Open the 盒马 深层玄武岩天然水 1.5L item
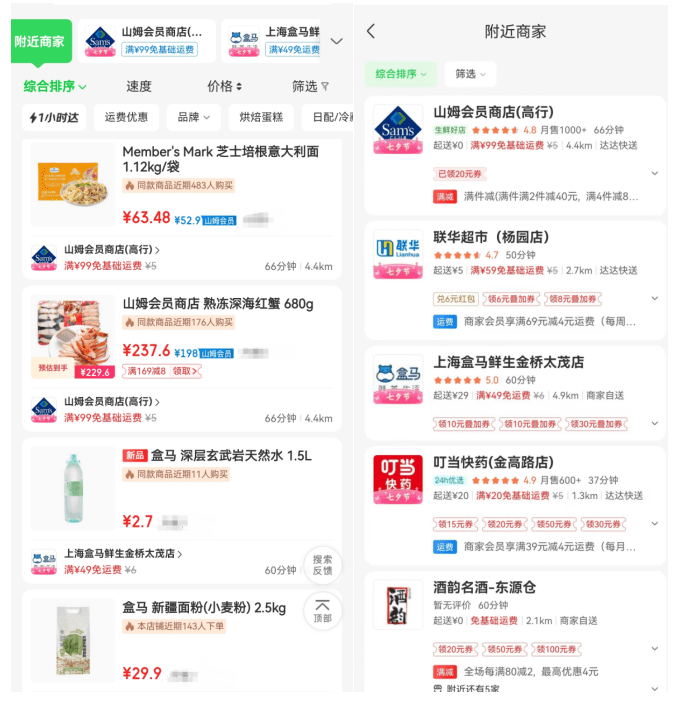This screenshot has width=678, height=710. (x=216, y=456)
